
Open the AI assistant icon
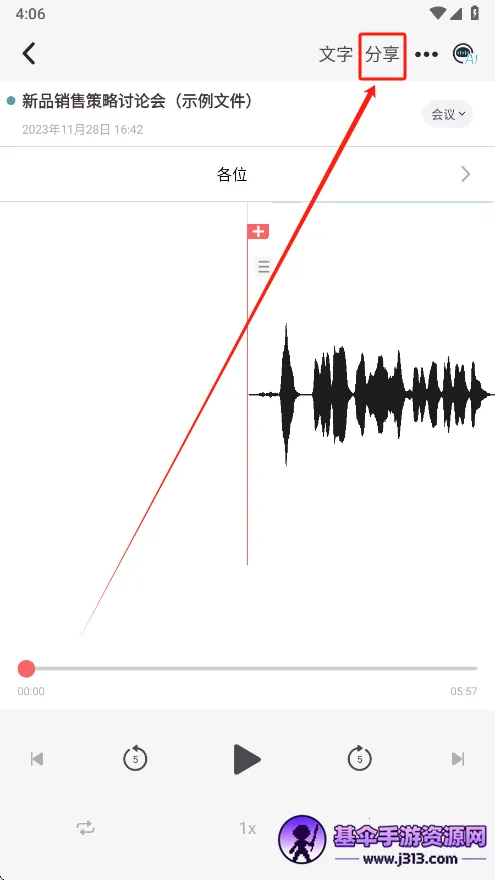coord(465,54)
